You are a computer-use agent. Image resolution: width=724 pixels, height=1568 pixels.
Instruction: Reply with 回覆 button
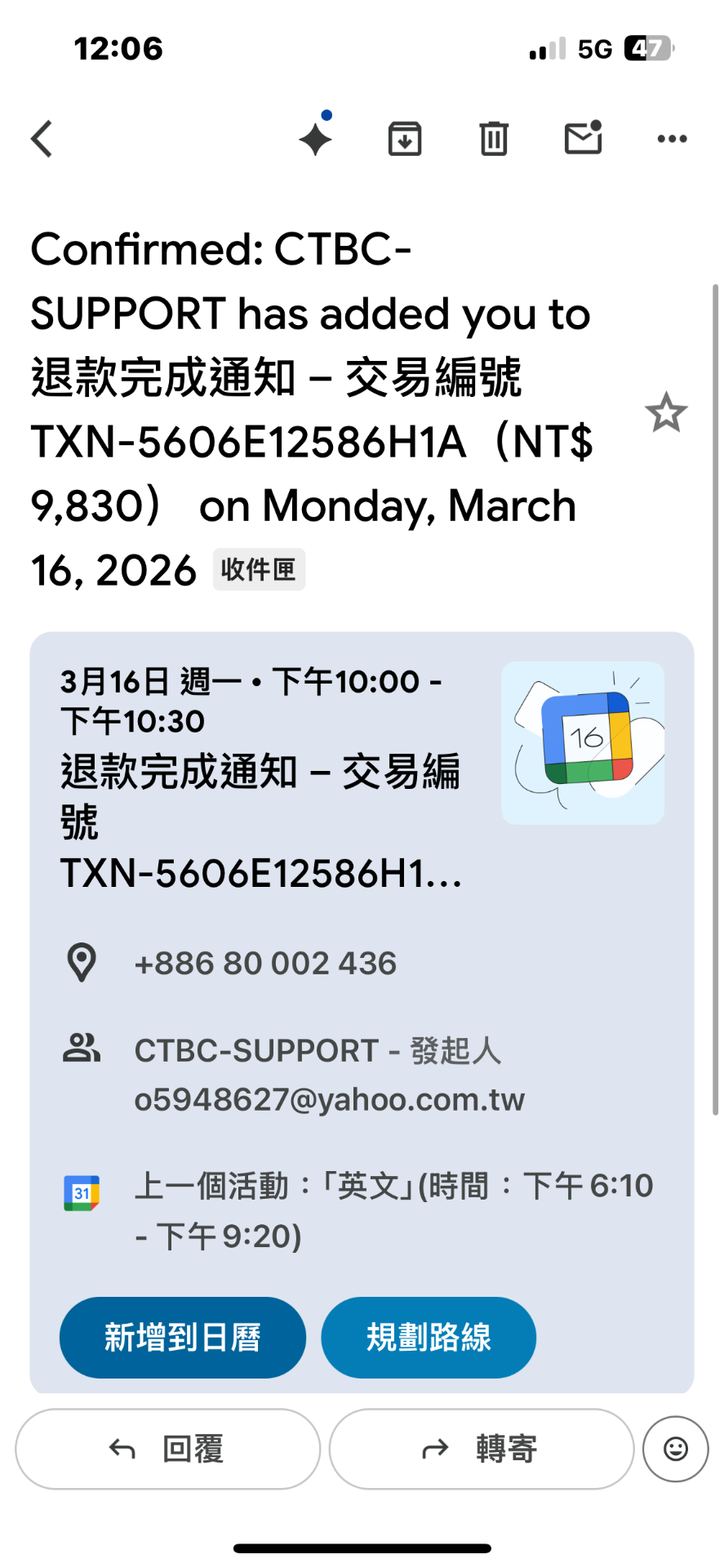click(168, 1449)
